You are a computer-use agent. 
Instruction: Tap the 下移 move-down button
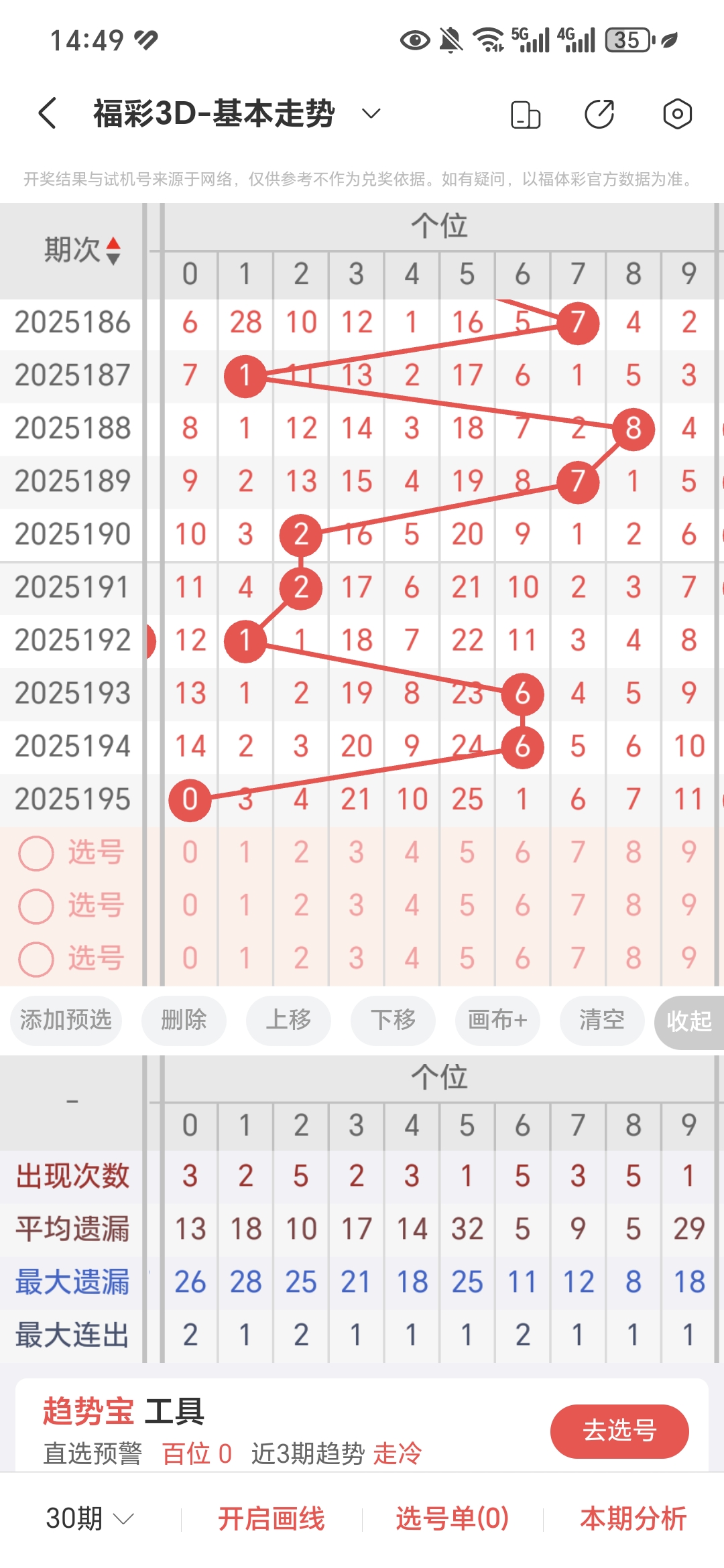click(392, 1021)
